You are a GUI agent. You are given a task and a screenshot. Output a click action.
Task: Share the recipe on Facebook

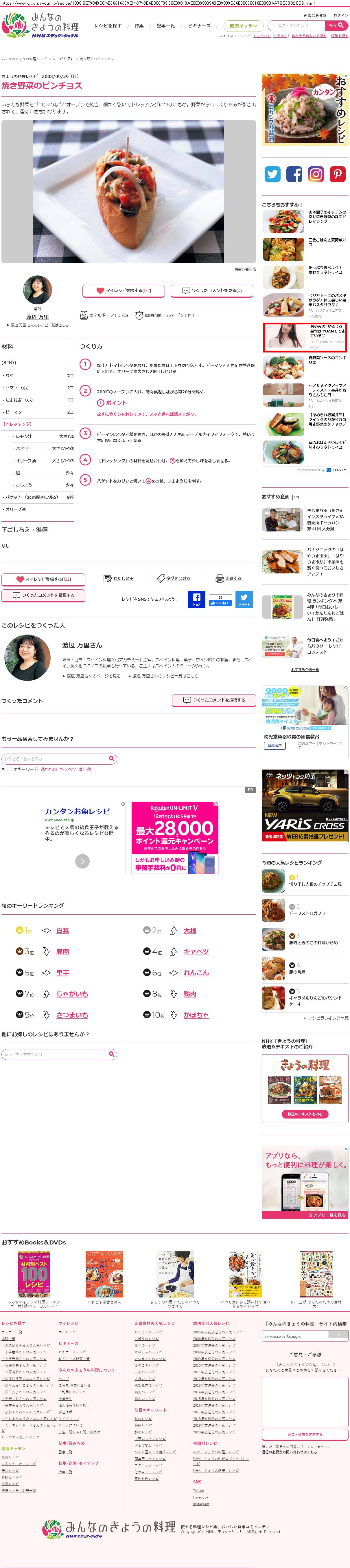[x=196, y=599]
